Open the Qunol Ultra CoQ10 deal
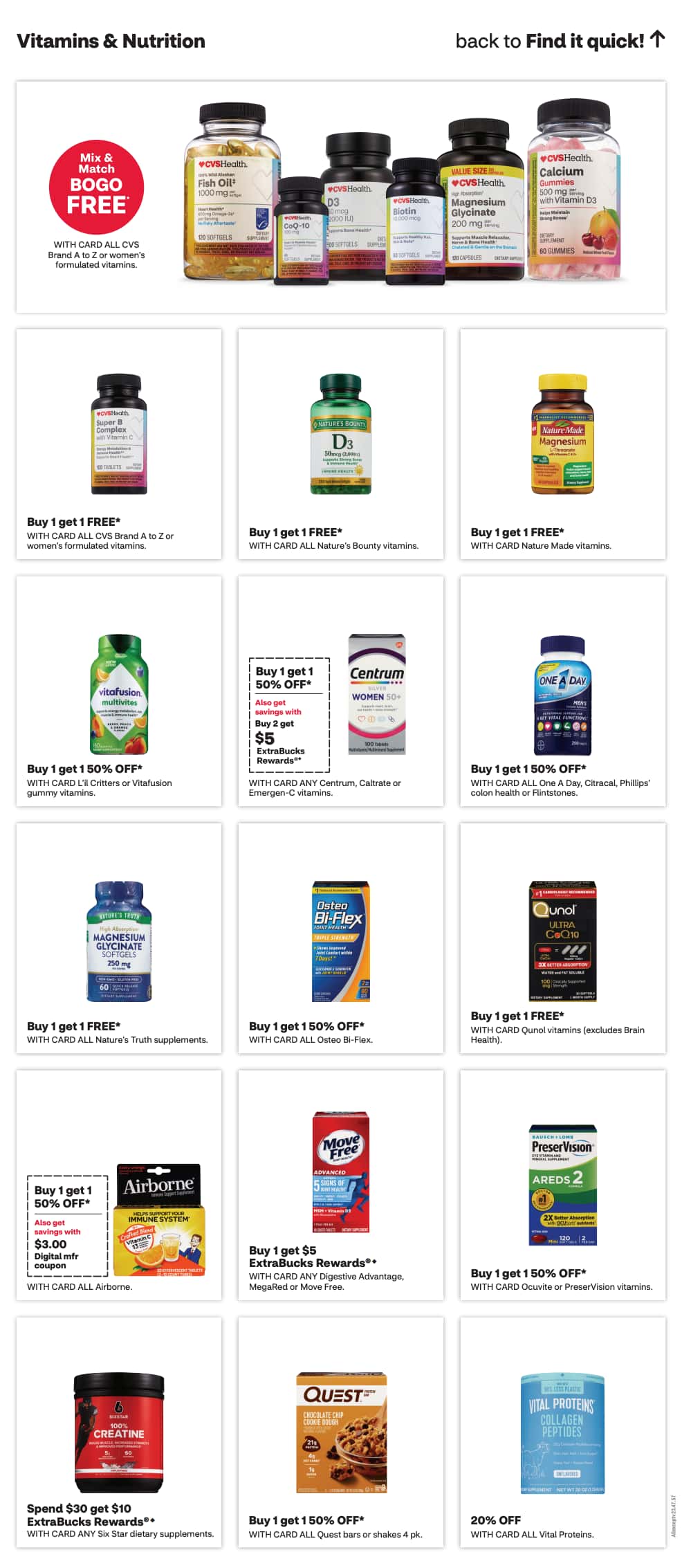Image resolution: width=682 pixels, height=1568 pixels. [562, 938]
